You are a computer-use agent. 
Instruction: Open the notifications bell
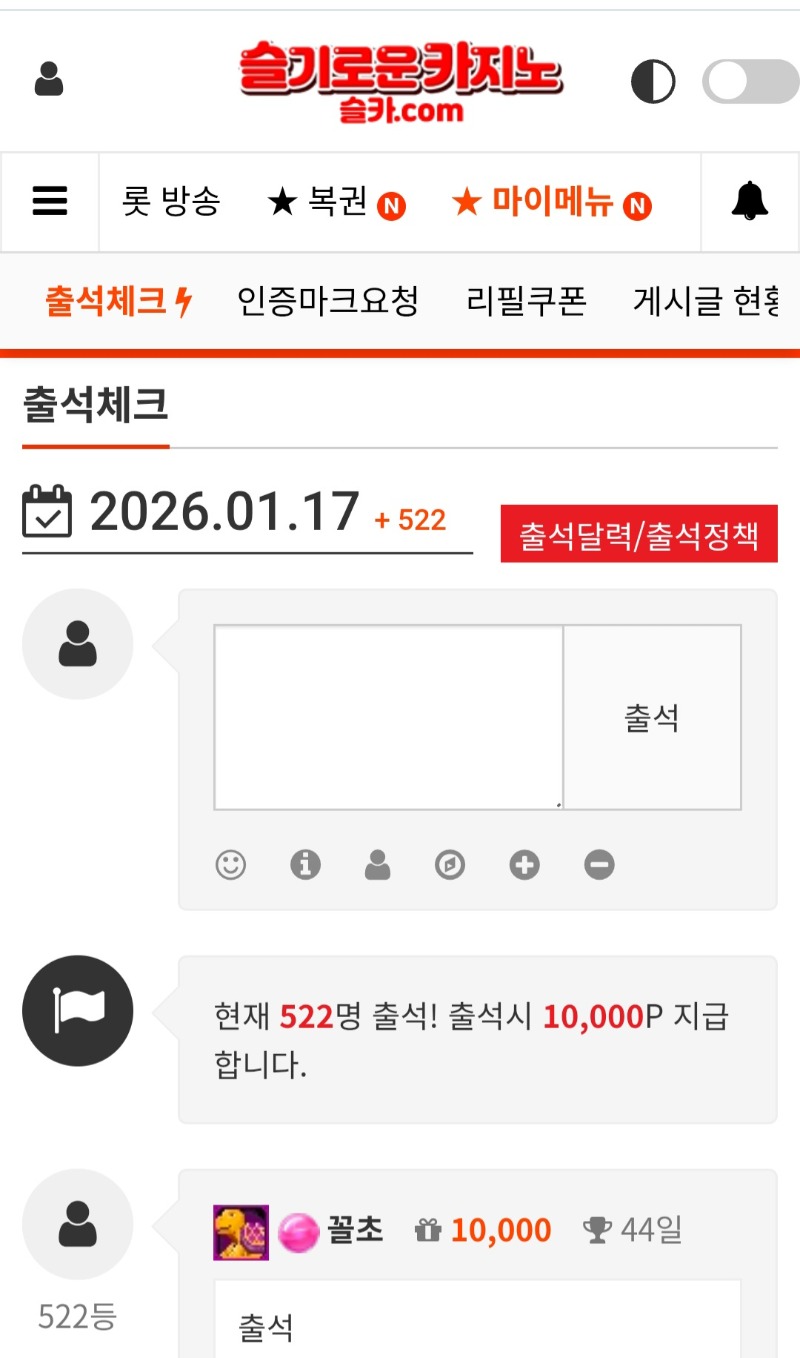(749, 202)
